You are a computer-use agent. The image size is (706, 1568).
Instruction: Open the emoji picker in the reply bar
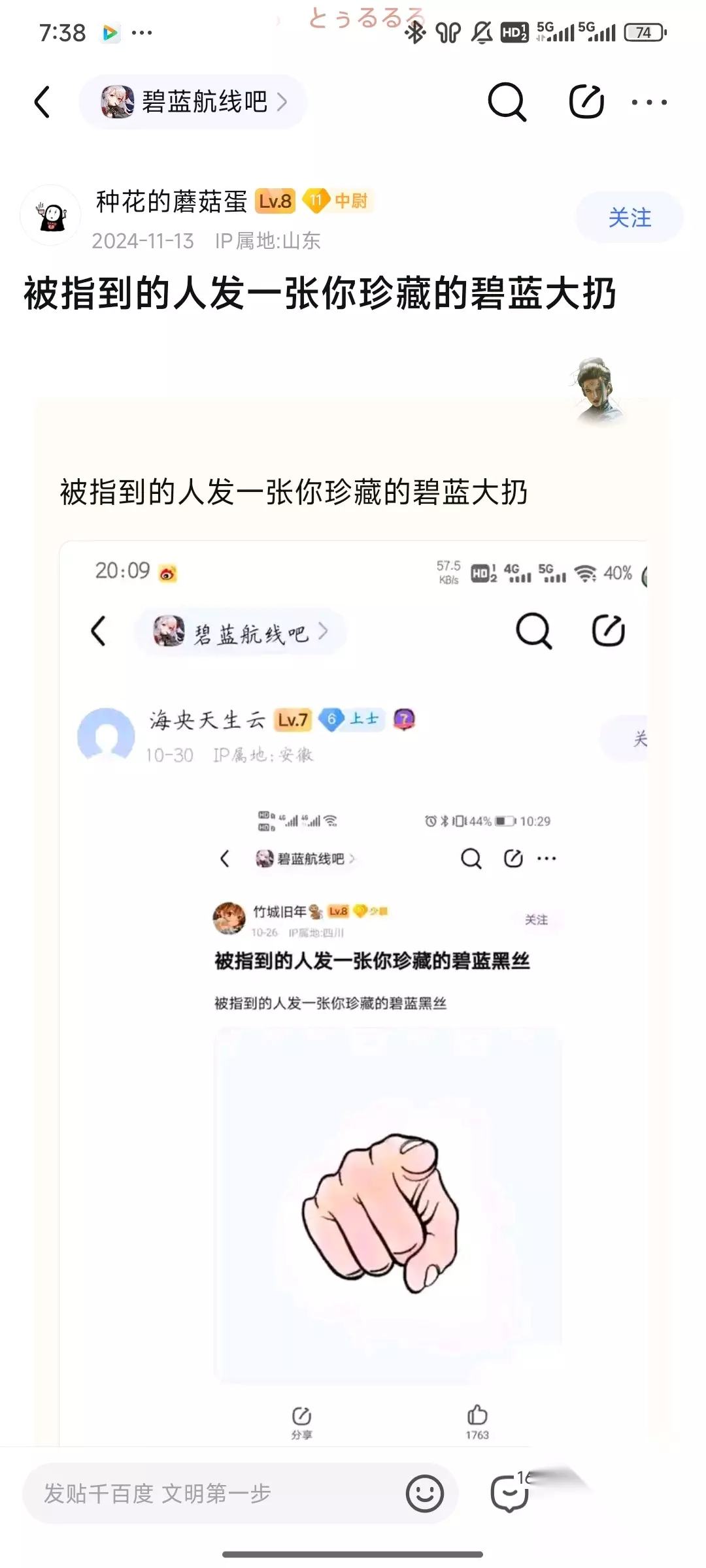[x=425, y=1494]
